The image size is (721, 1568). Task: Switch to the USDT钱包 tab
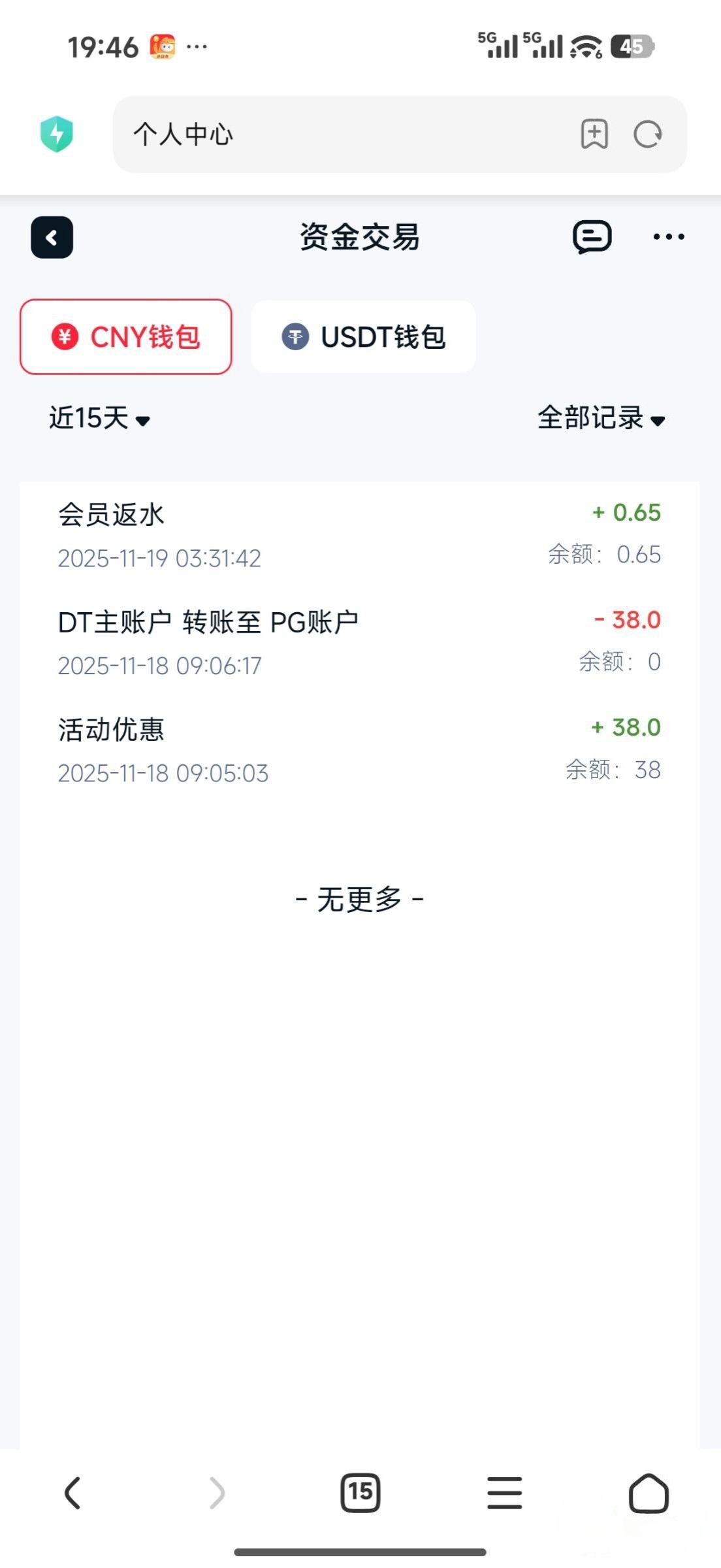coord(363,337)
